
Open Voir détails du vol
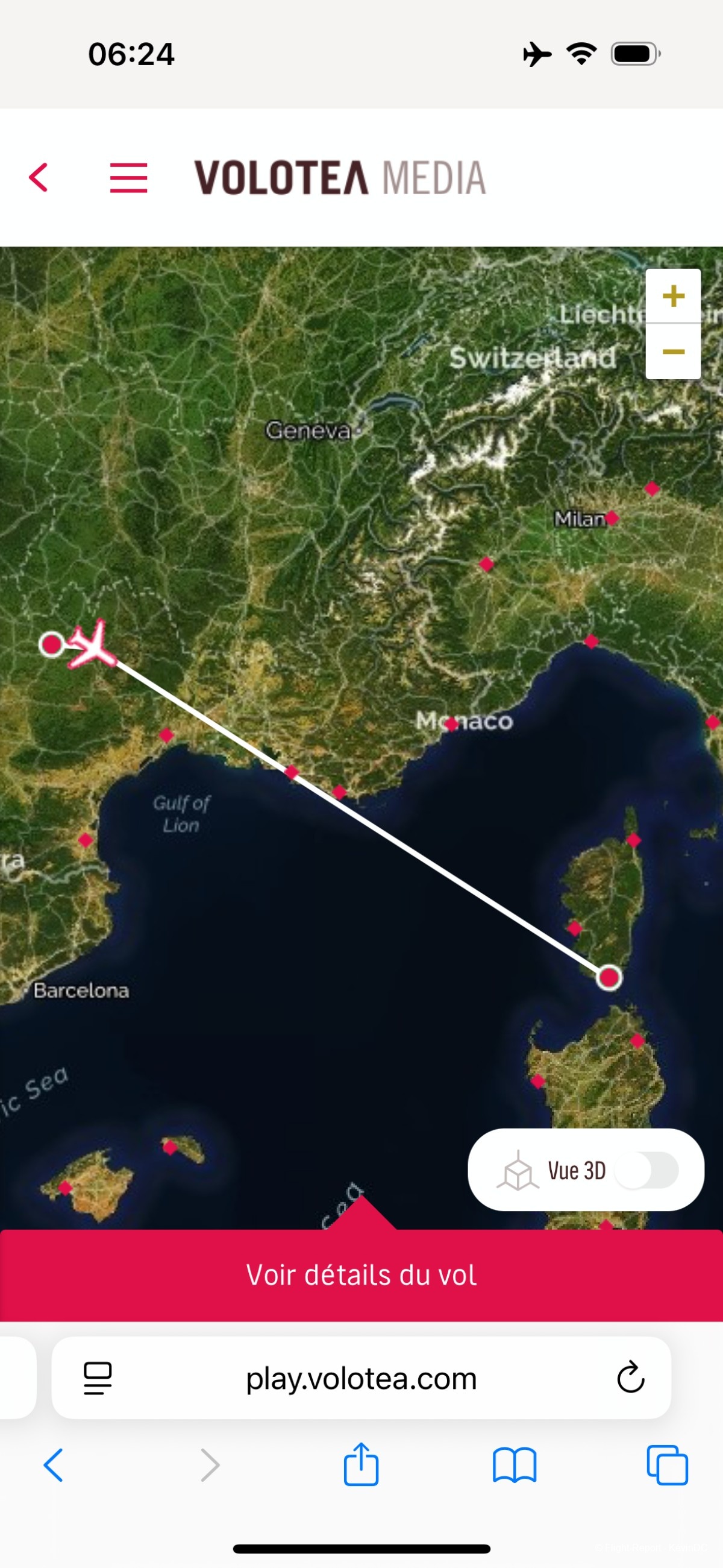pos(361,1274)
